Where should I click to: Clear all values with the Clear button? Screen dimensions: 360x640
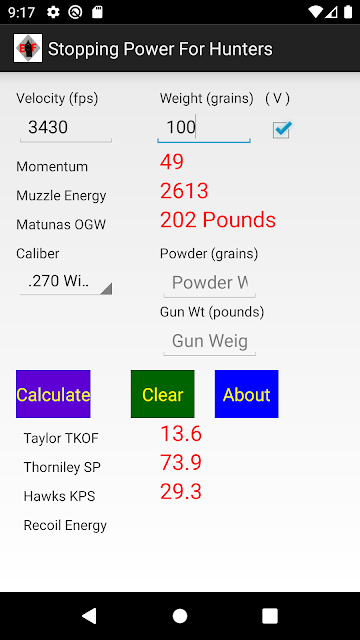(x=162, y=394)
